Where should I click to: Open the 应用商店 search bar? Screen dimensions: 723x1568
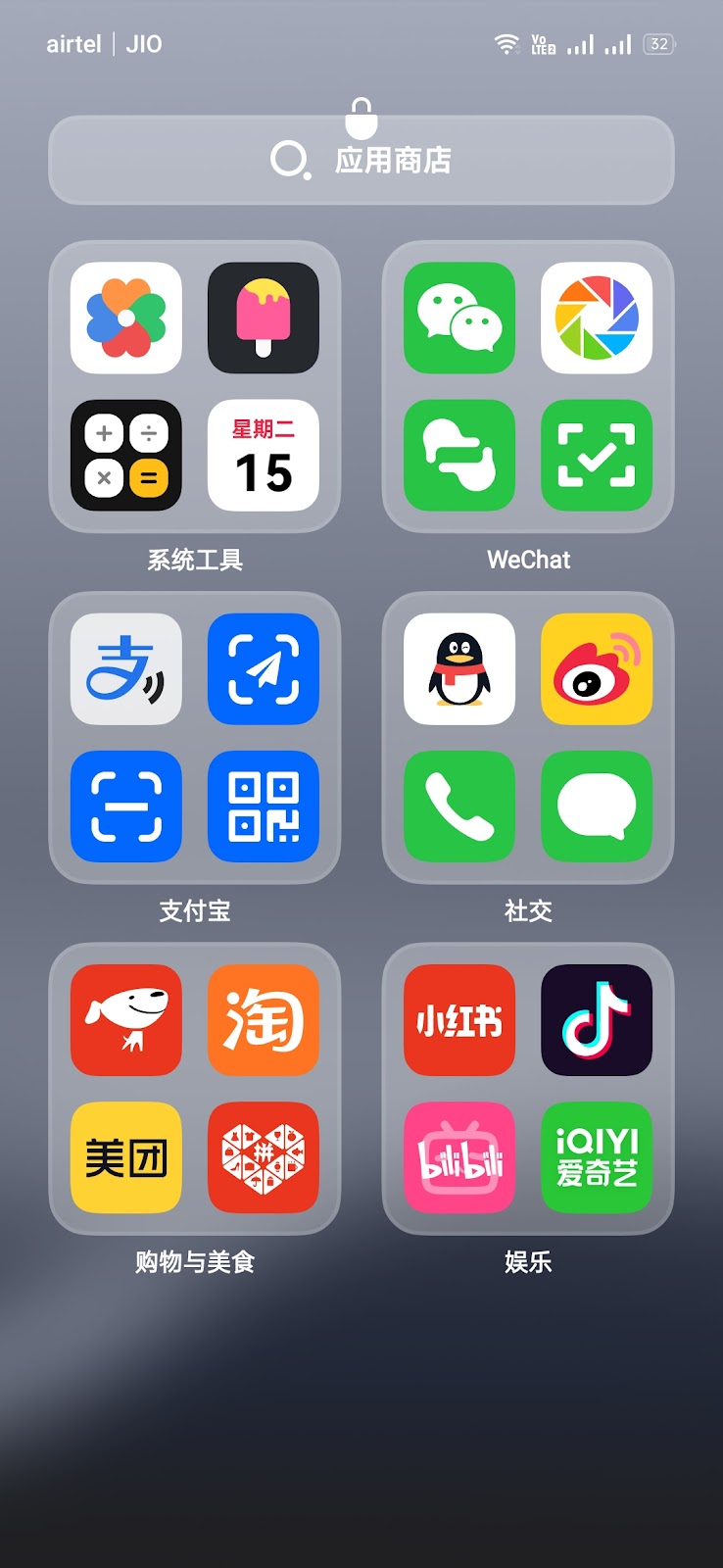pyautogui.click(x=361, y=160)
